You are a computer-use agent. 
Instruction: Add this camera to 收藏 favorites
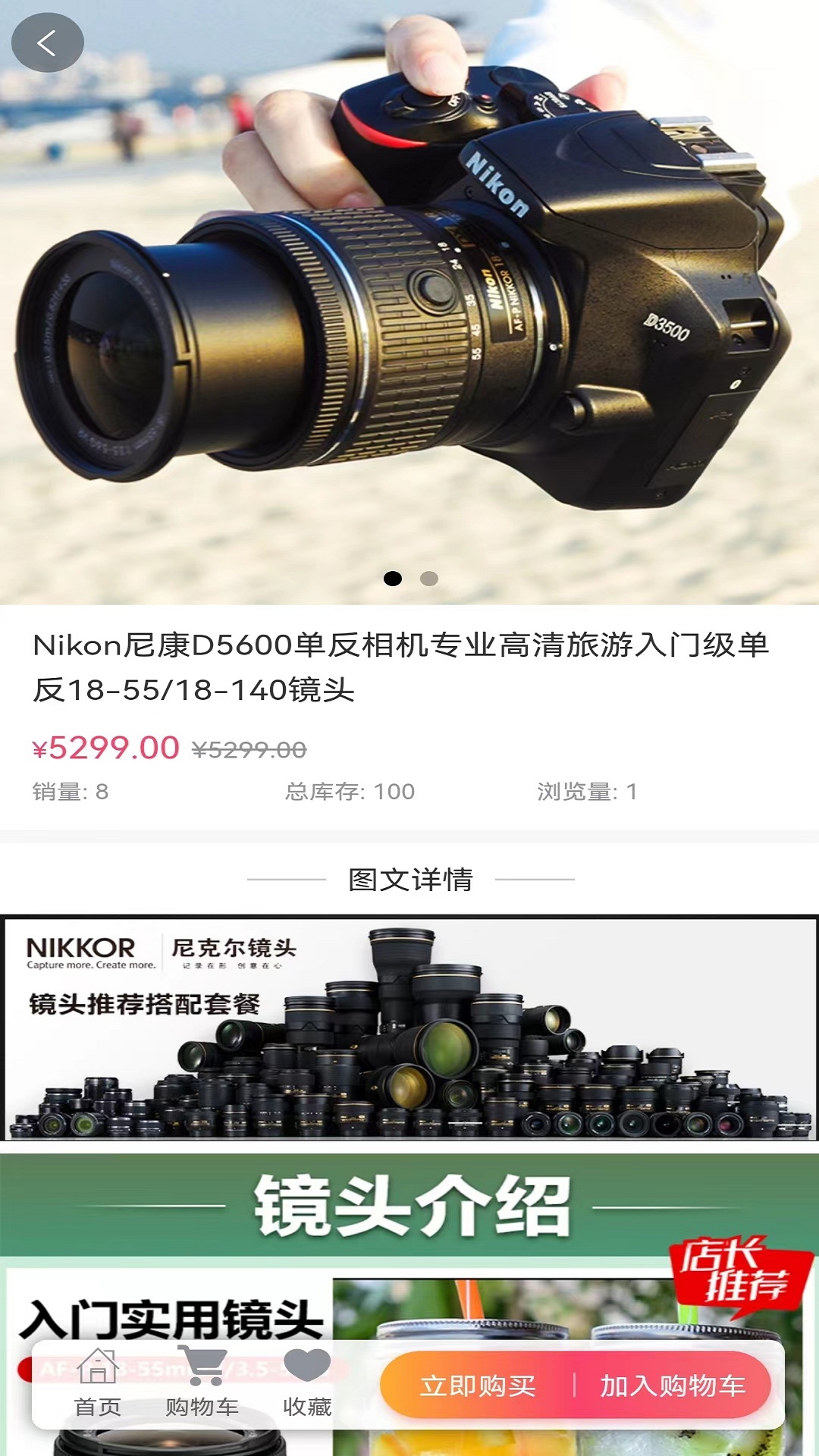(307, 1384)
